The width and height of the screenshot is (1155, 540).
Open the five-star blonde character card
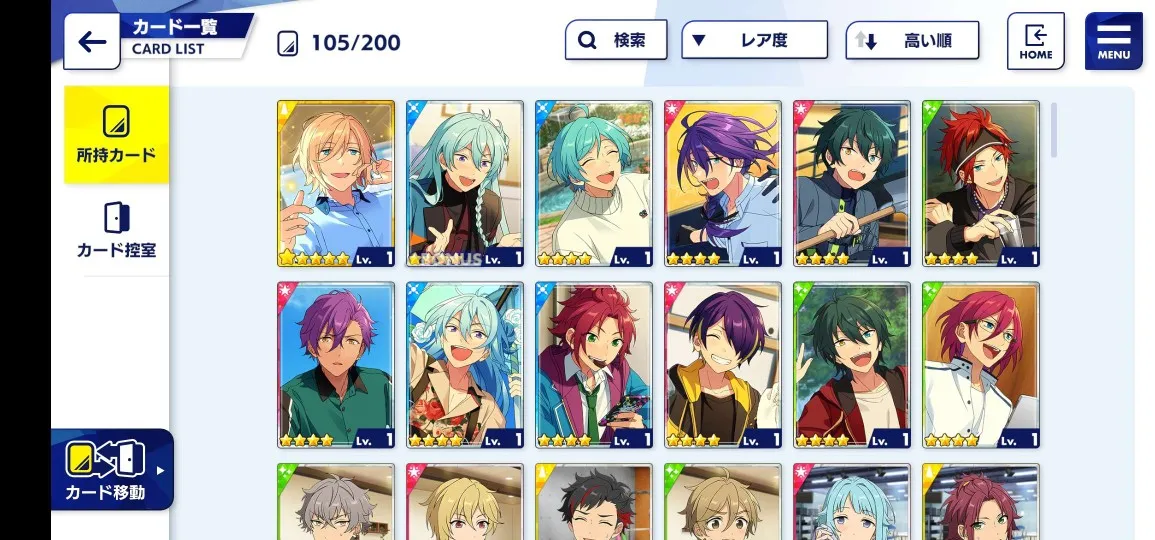[336, 183]
